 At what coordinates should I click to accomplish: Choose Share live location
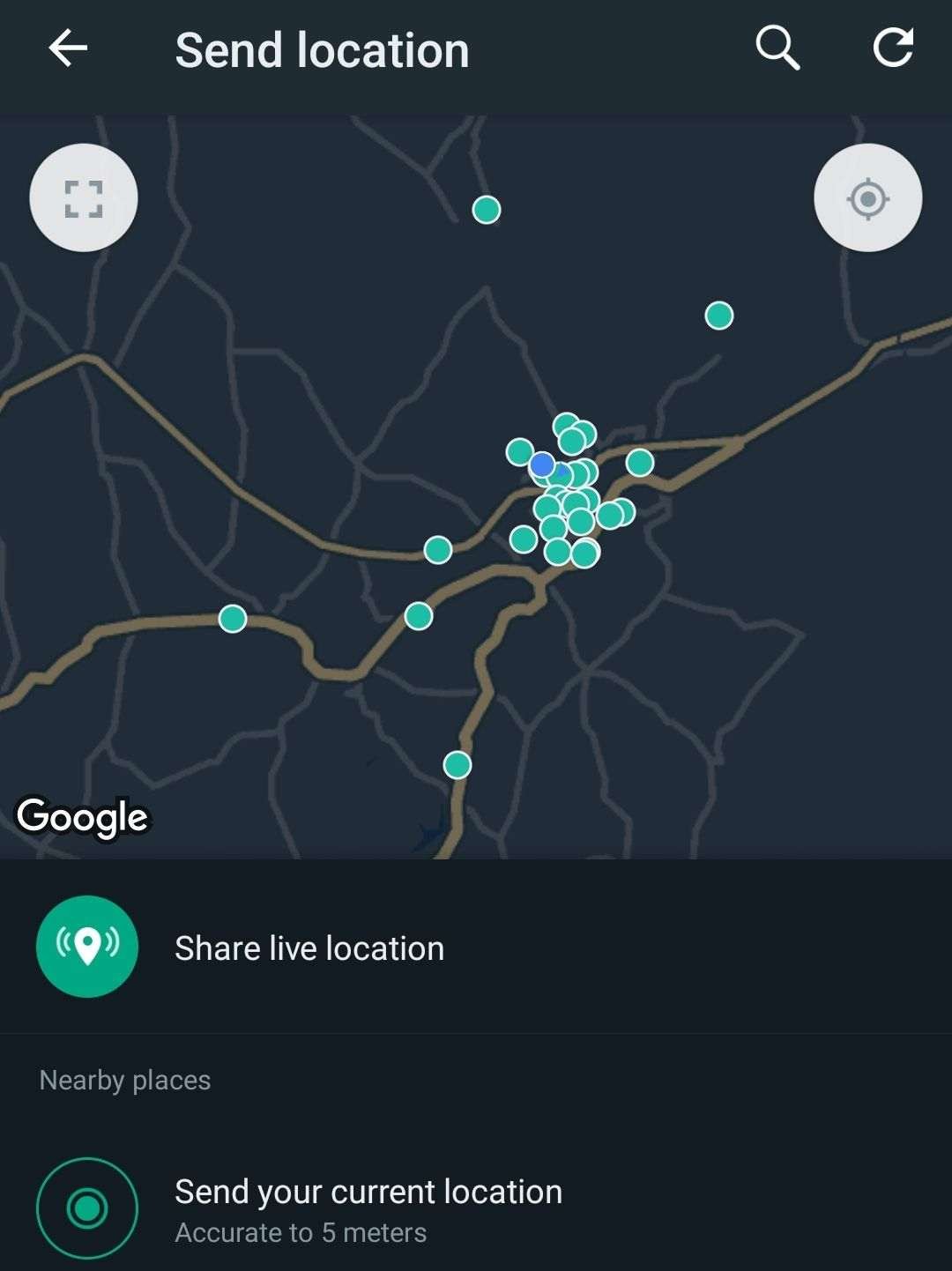[309, 948]
